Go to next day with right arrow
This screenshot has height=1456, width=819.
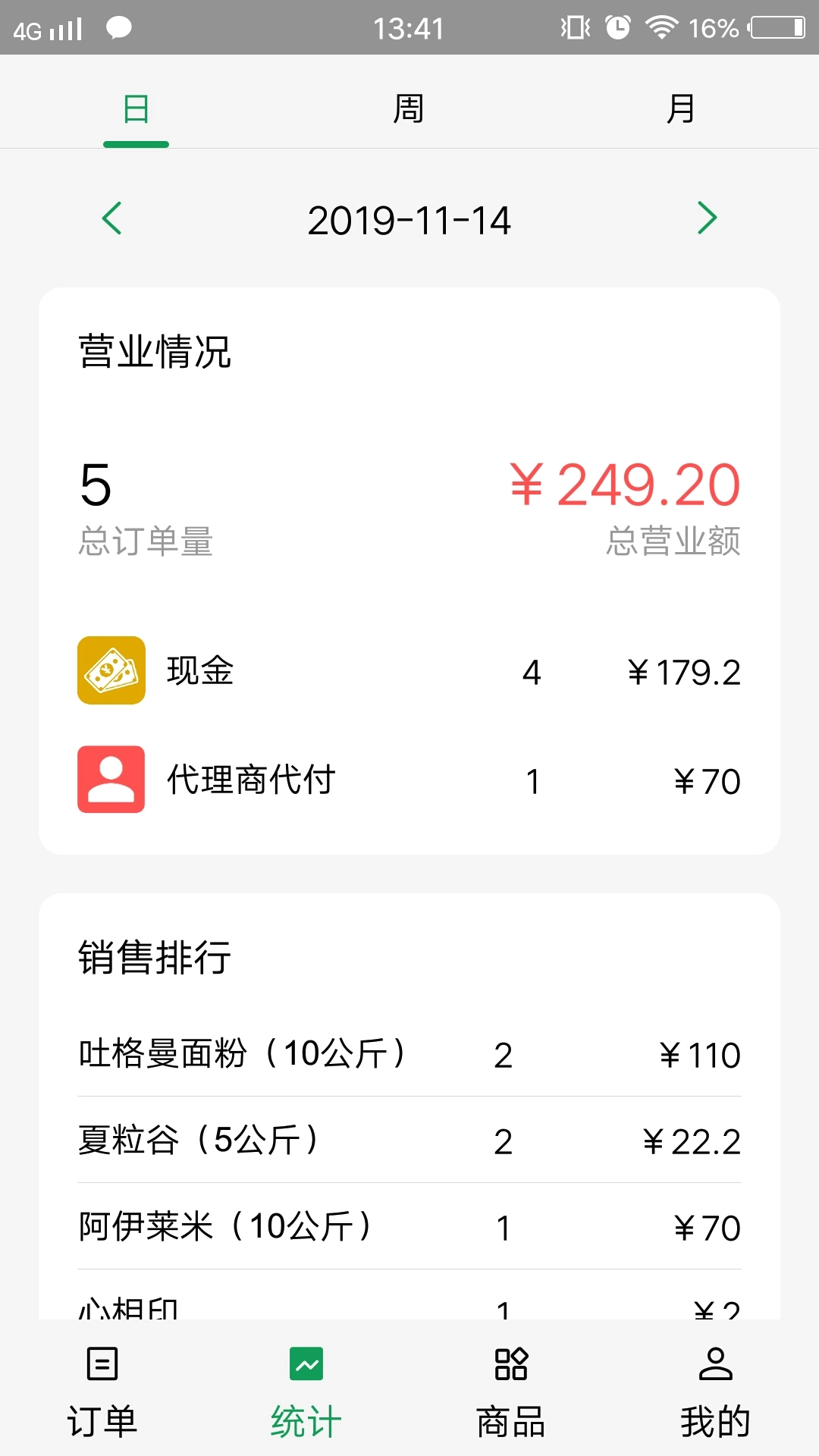click(707, 219)
